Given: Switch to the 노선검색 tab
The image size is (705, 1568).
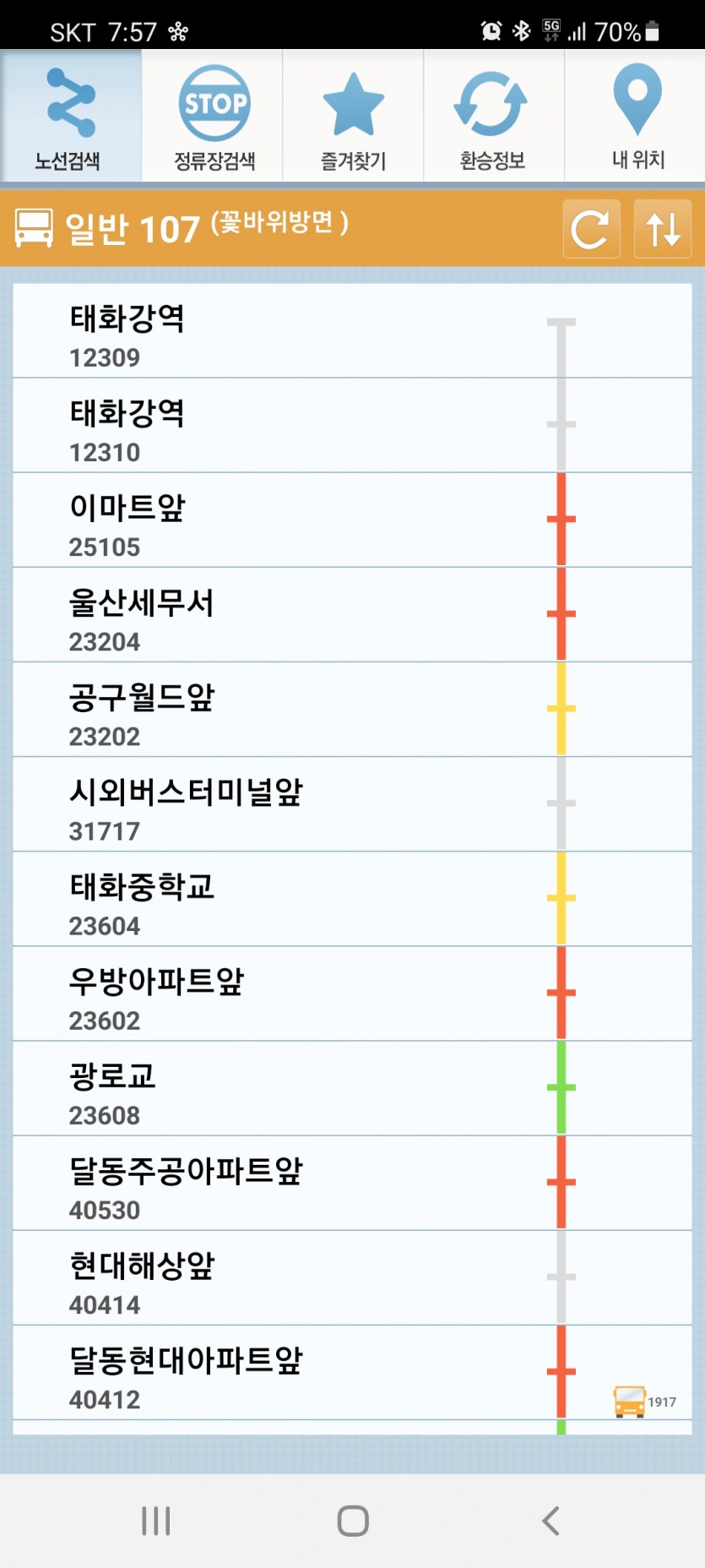Looking at the screenshot, I should tap(71, 116).
